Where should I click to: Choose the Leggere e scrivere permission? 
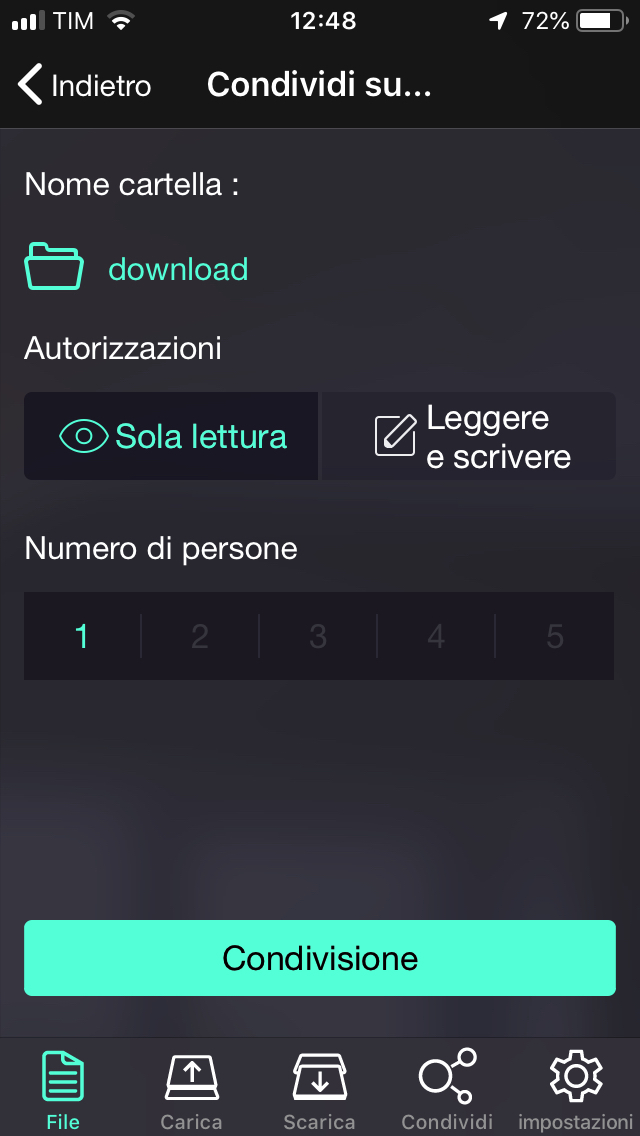469,436
